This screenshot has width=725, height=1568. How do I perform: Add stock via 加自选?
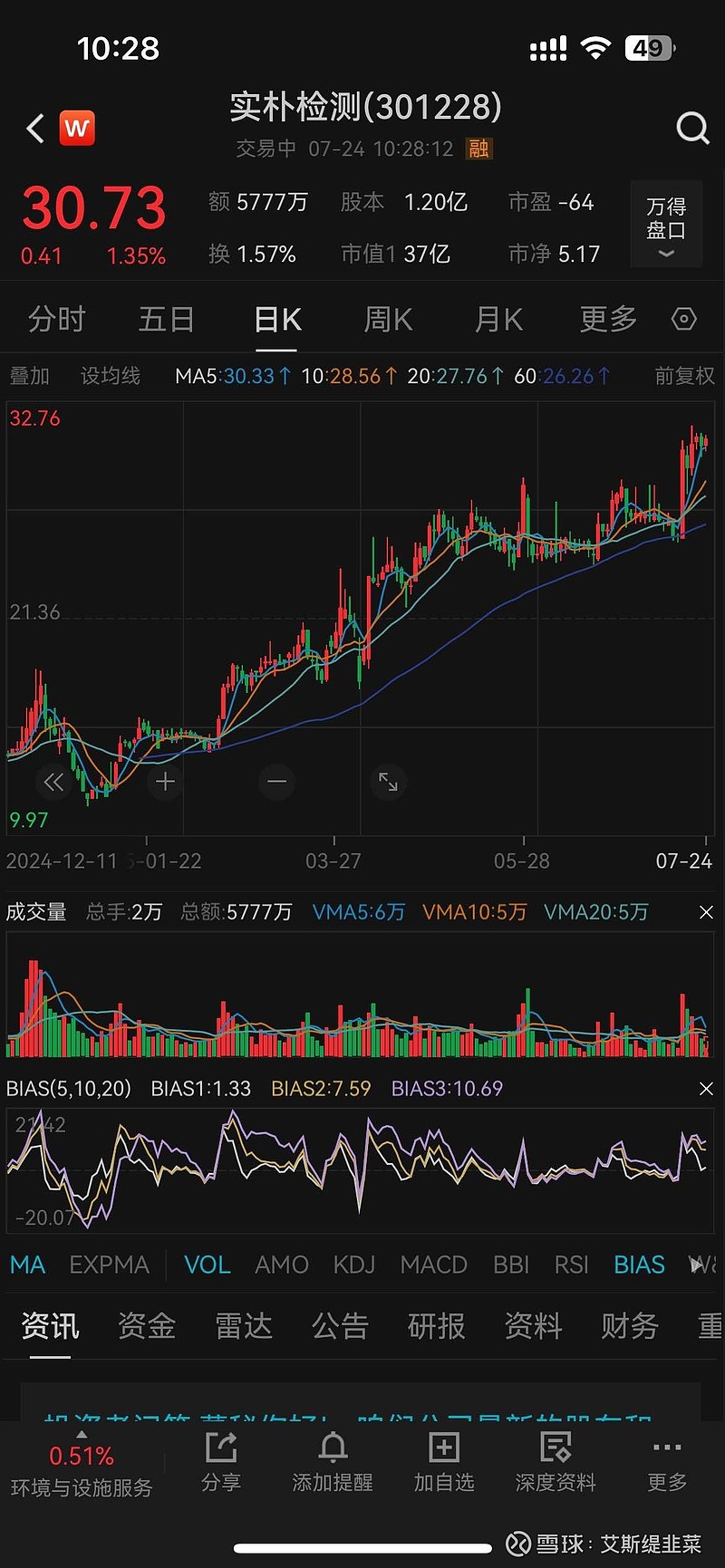click(x=444, y=1462)
